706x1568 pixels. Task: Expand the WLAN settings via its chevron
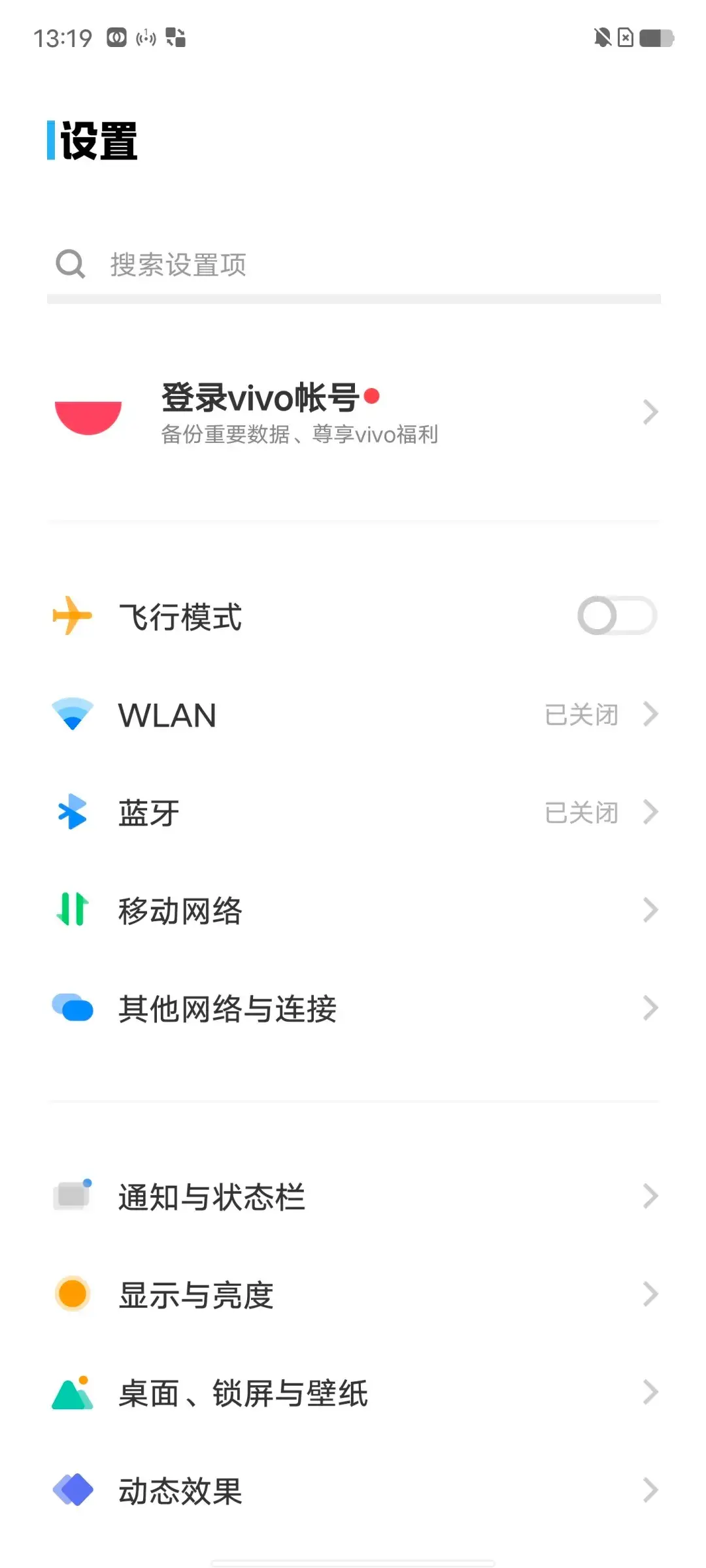(x=650, y=714)
